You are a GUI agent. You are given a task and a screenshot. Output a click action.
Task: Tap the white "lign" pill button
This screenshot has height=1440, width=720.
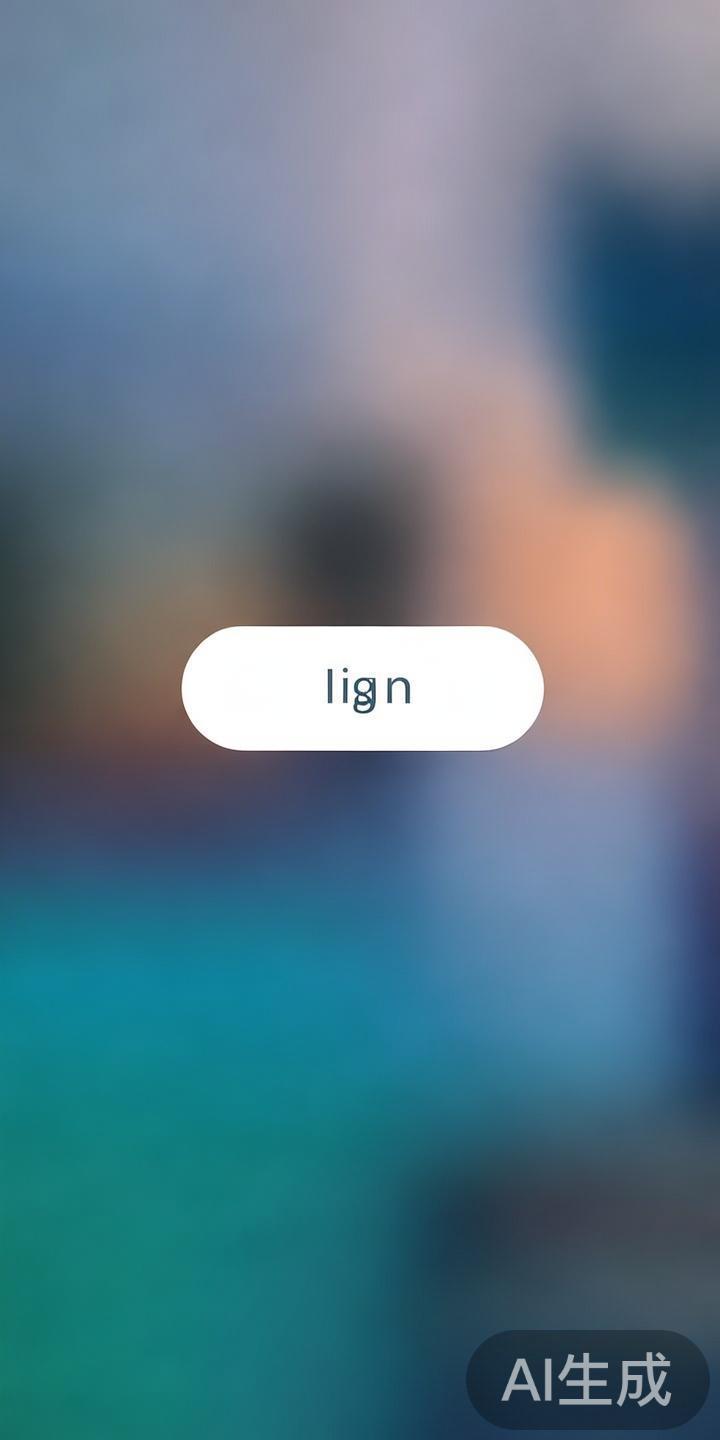point(362,688)
